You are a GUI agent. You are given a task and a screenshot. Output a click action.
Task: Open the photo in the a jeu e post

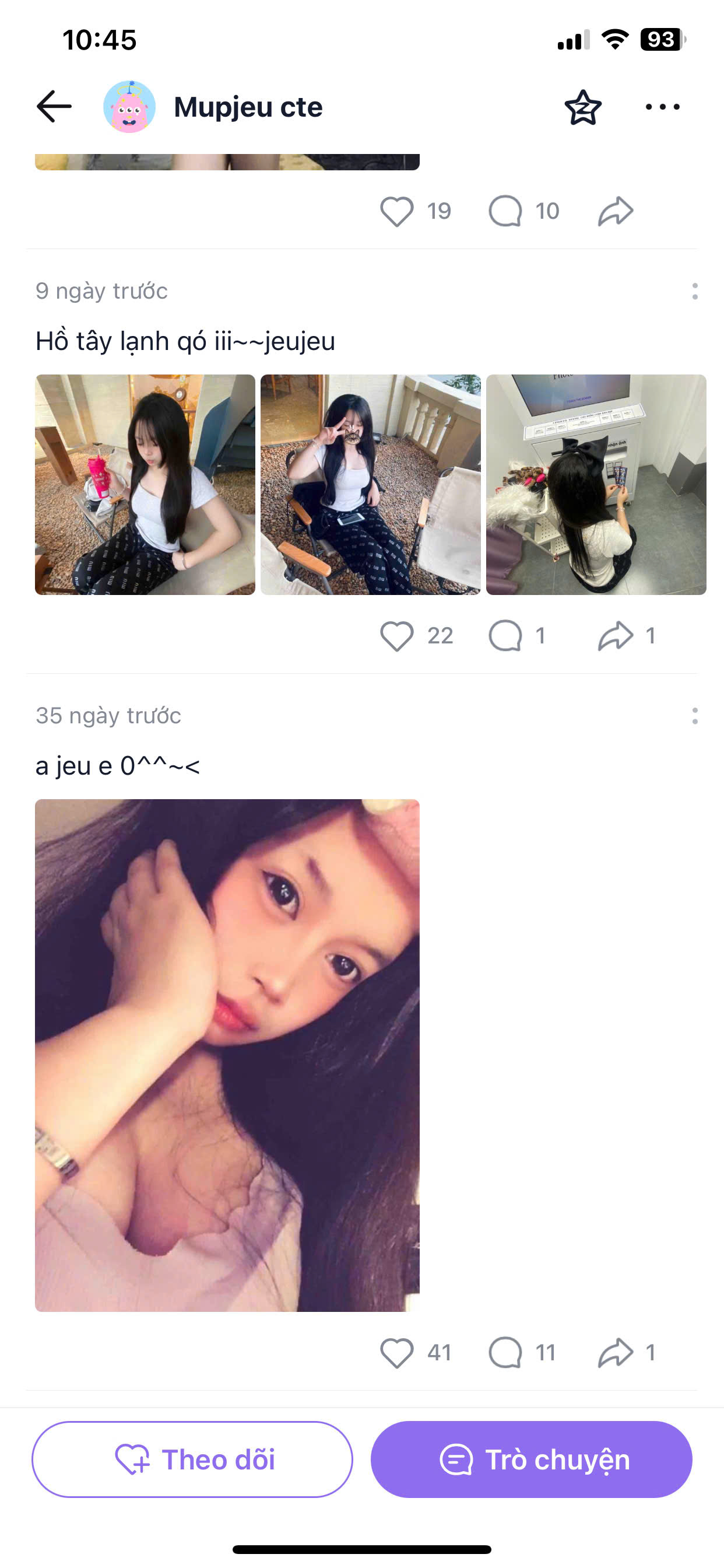[x=227, y=1055]
